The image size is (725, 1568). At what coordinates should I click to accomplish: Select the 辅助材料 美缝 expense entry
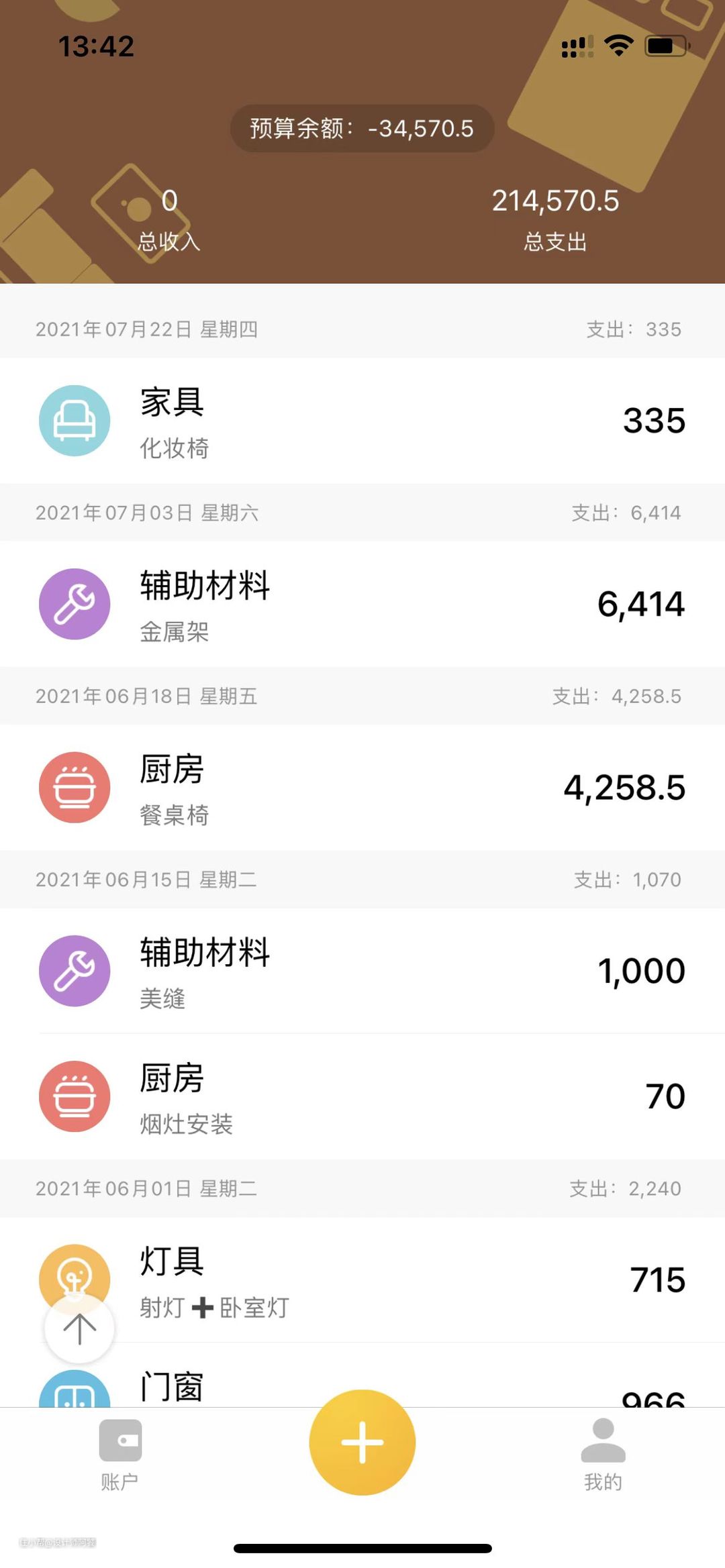pyautogui.click(x=362, y=971)
